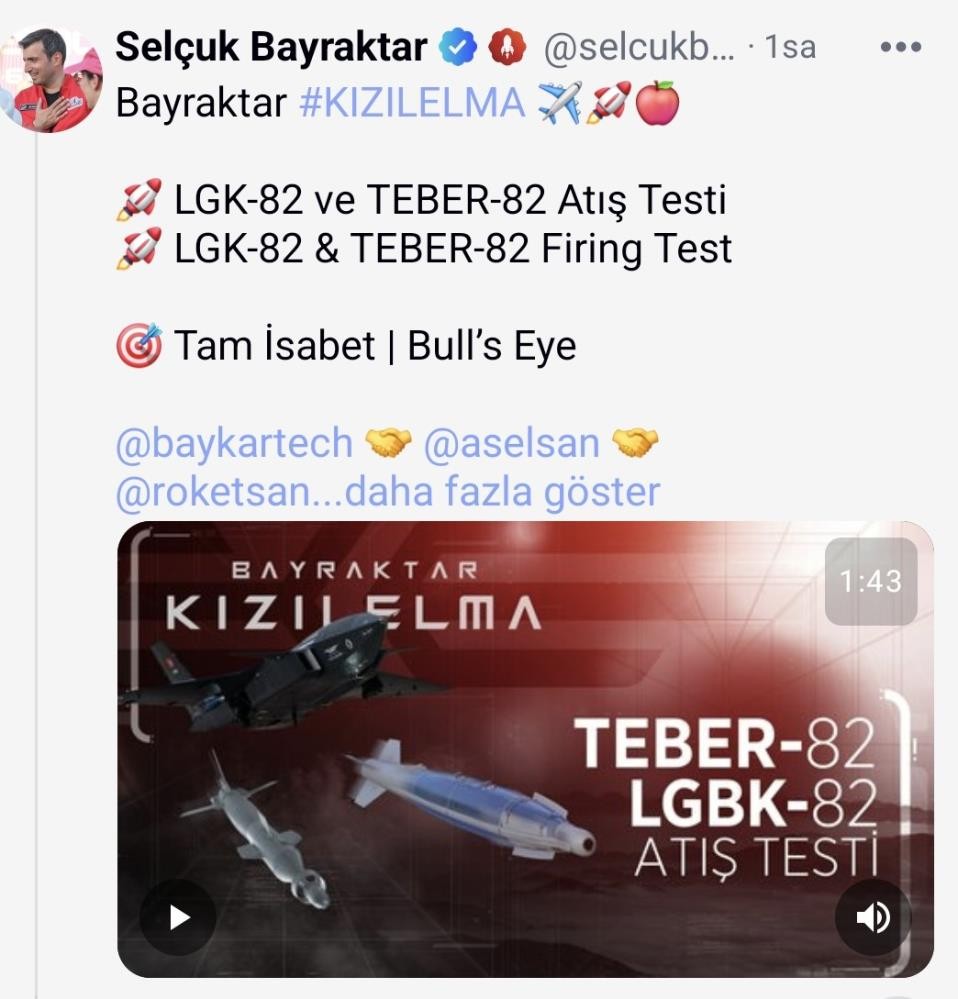This screenshot has height=999, width=958.
Task: Open the tweet's three-dot overflow menu
Action: pyautogui.click(x=900, y=47)
